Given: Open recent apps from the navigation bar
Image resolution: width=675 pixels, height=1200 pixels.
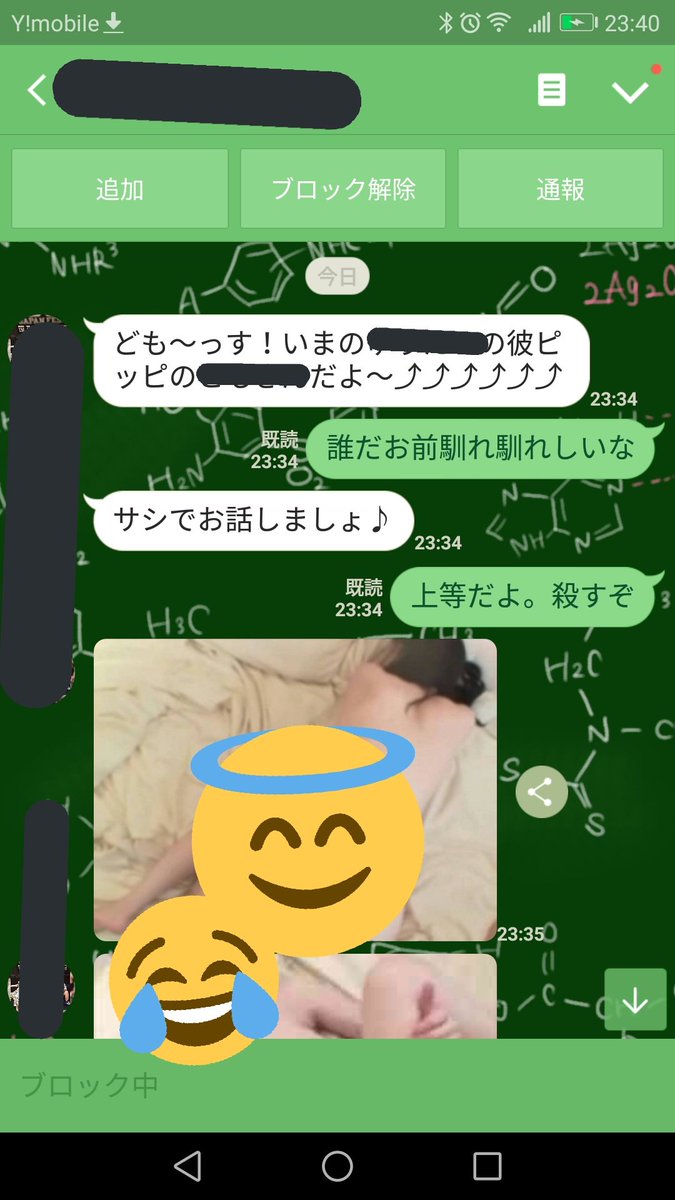Looking at the screenshot, I should click(487, 1166).
